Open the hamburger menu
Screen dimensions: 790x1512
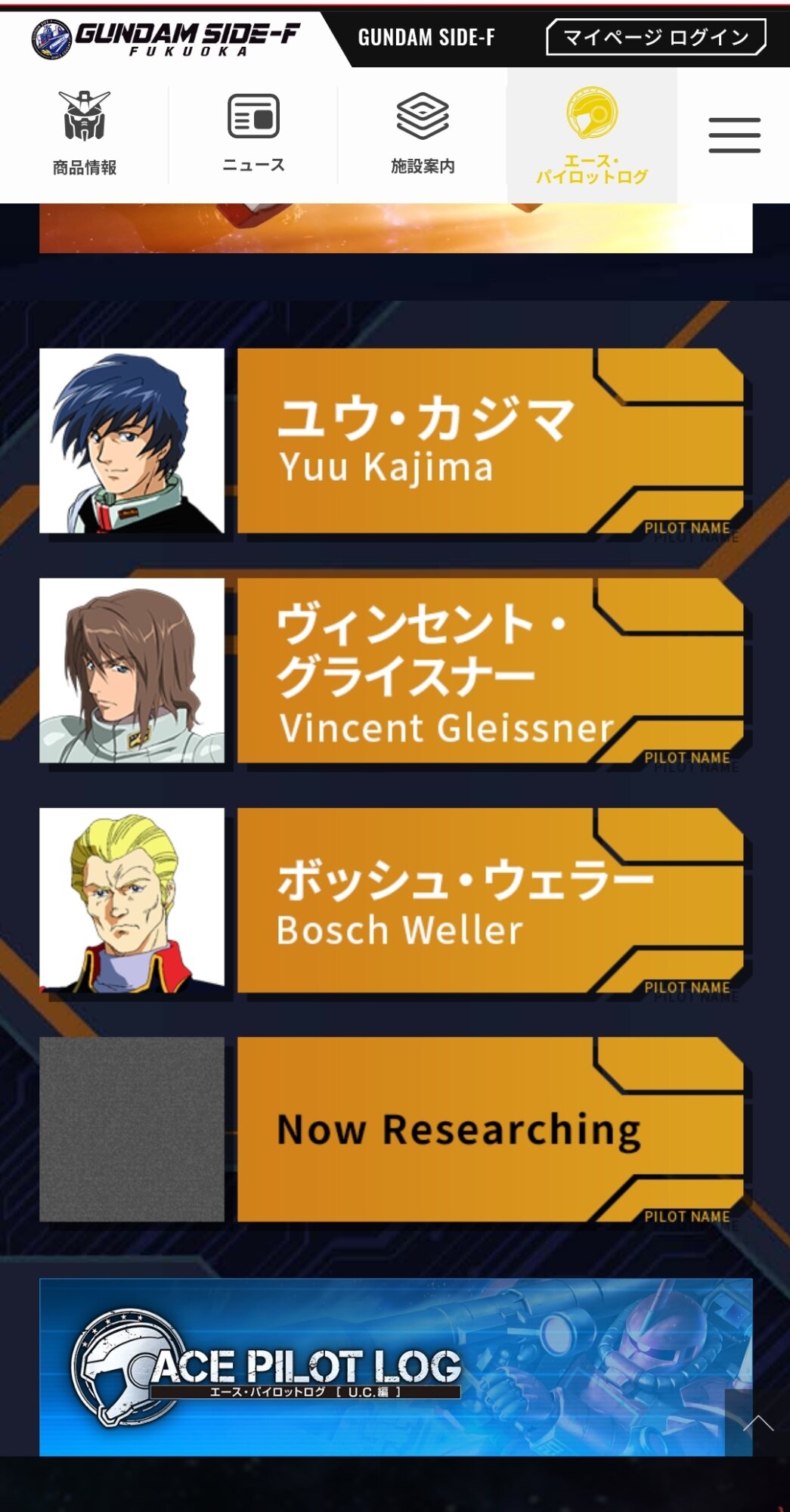pyautogui.click(x=734, y=135)
